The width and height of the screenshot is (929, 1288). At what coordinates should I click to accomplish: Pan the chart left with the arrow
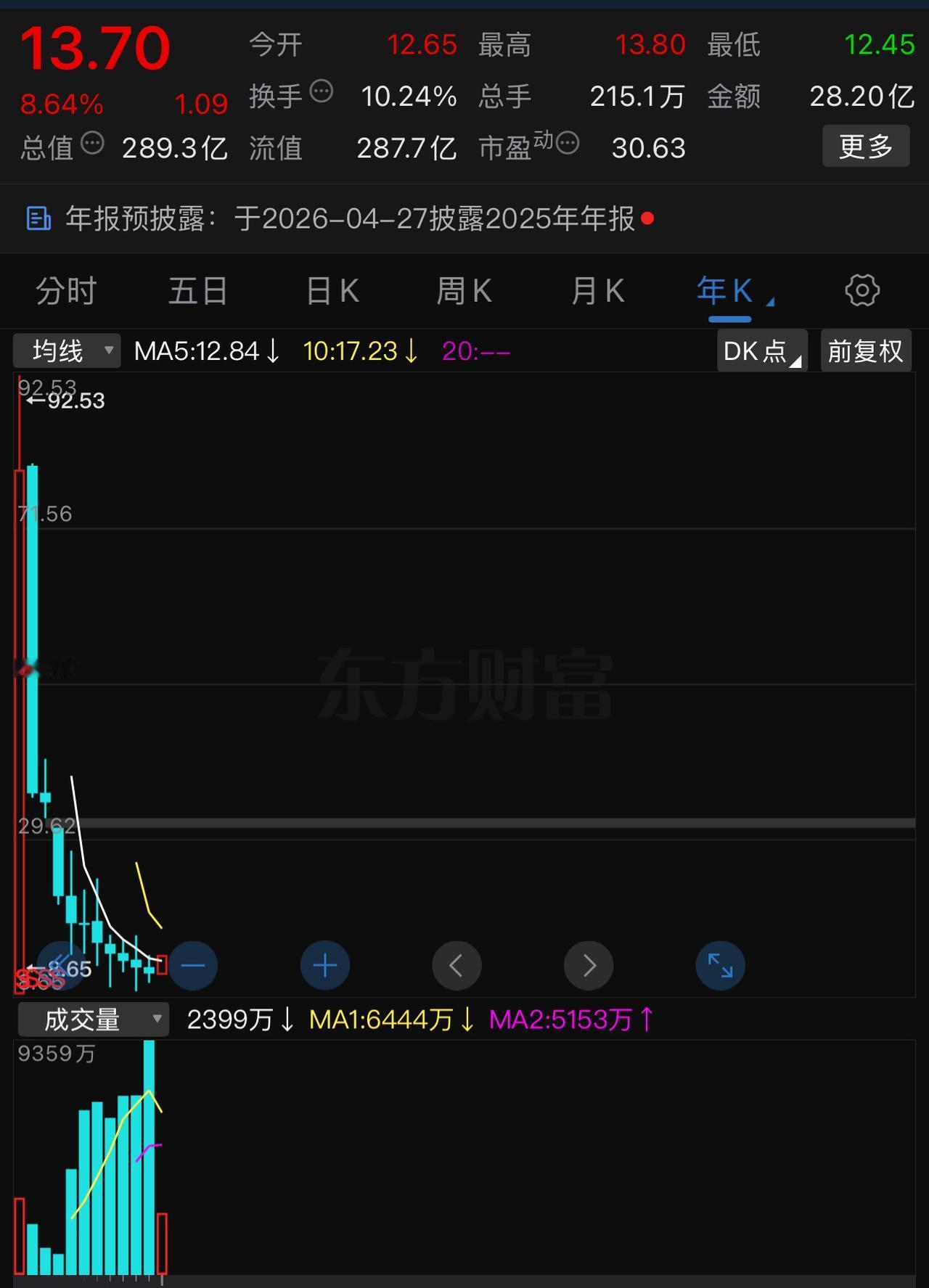tap(457, 965)
